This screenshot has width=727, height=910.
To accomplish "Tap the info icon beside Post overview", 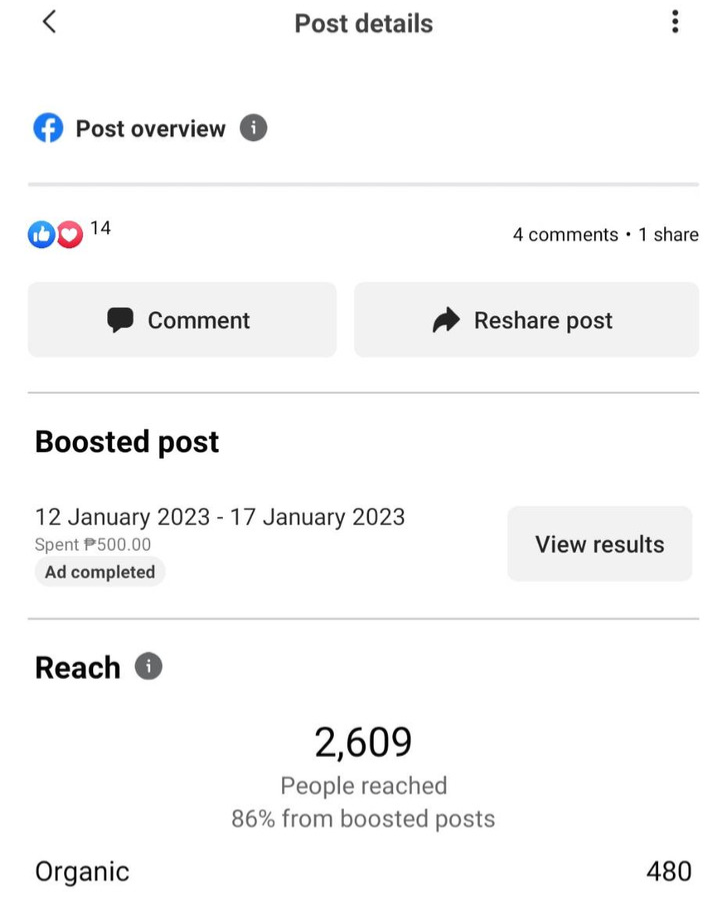I will pyautogui.click(x=254, y=128).
